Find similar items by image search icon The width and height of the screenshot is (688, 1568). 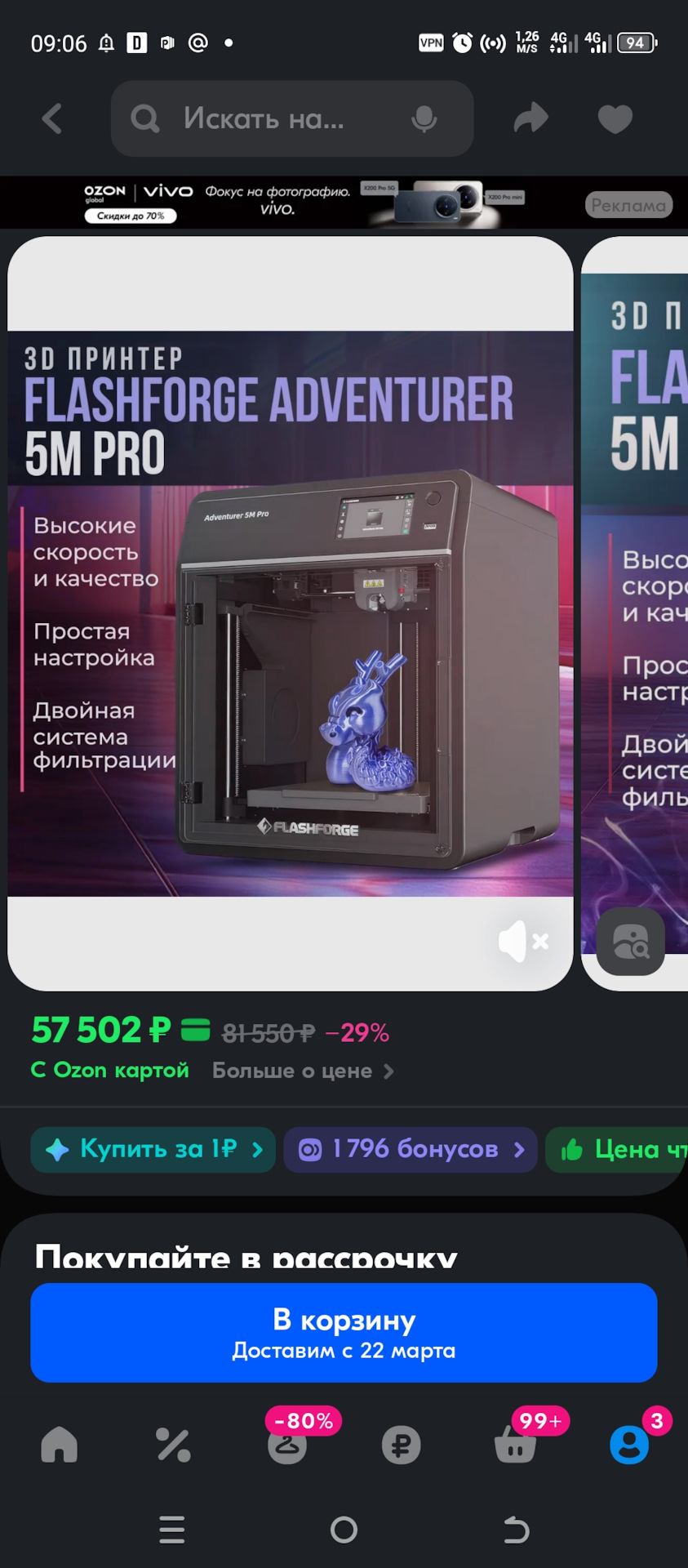(630, 942)
